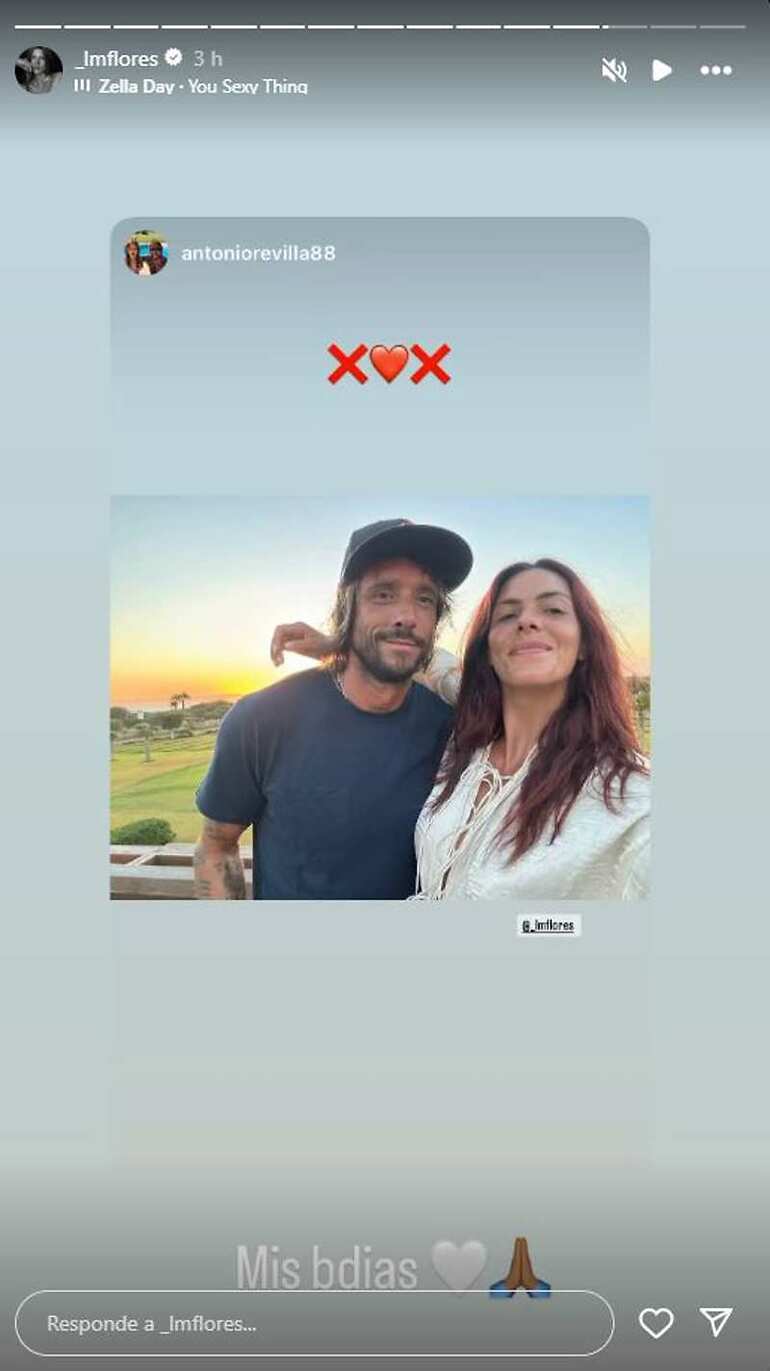Tap the @_lmflores mention tag
770x1371 pixels.
(x=549, y=925)
